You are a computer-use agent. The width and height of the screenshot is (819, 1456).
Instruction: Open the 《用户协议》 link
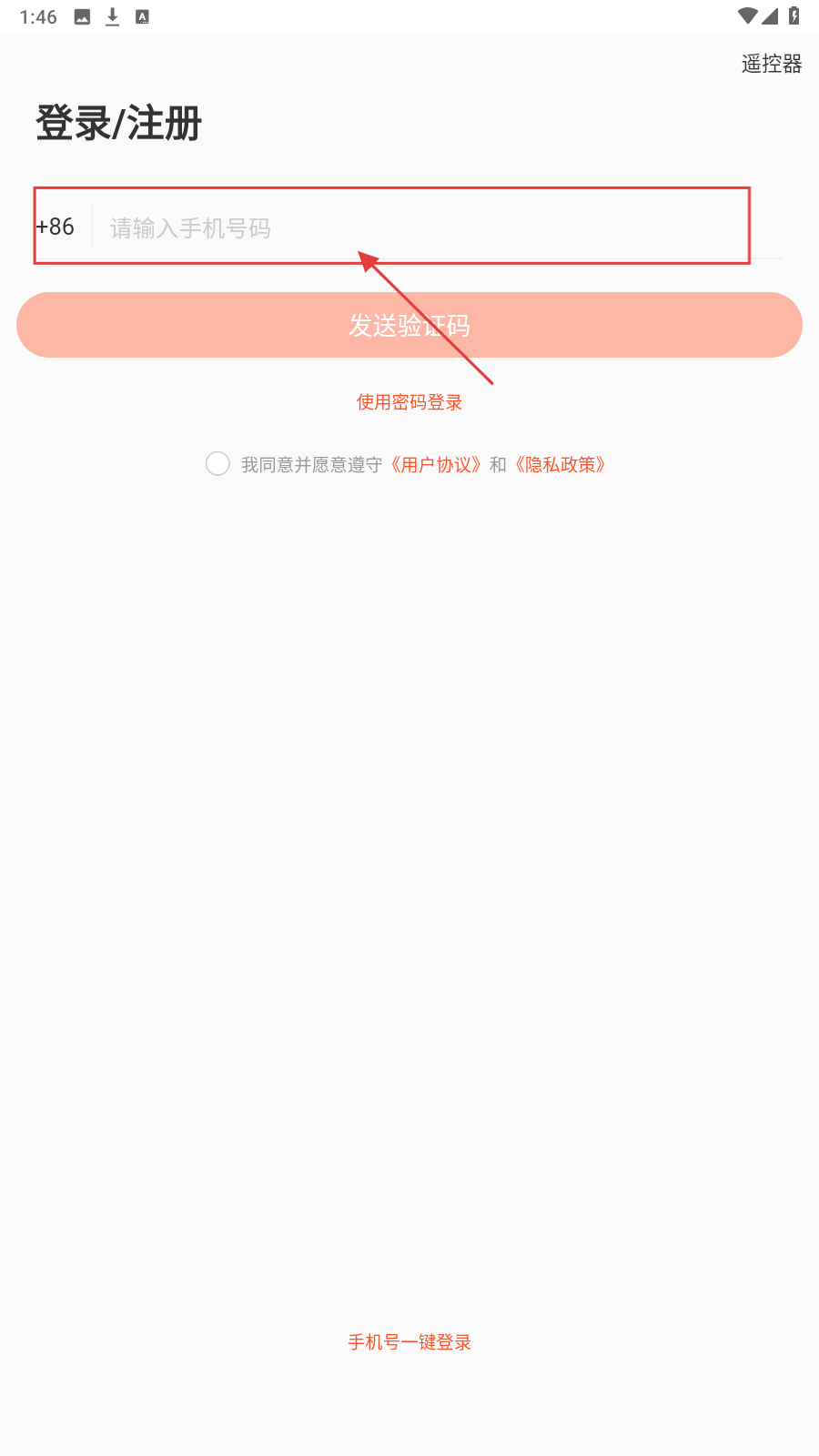click(436, 465)
